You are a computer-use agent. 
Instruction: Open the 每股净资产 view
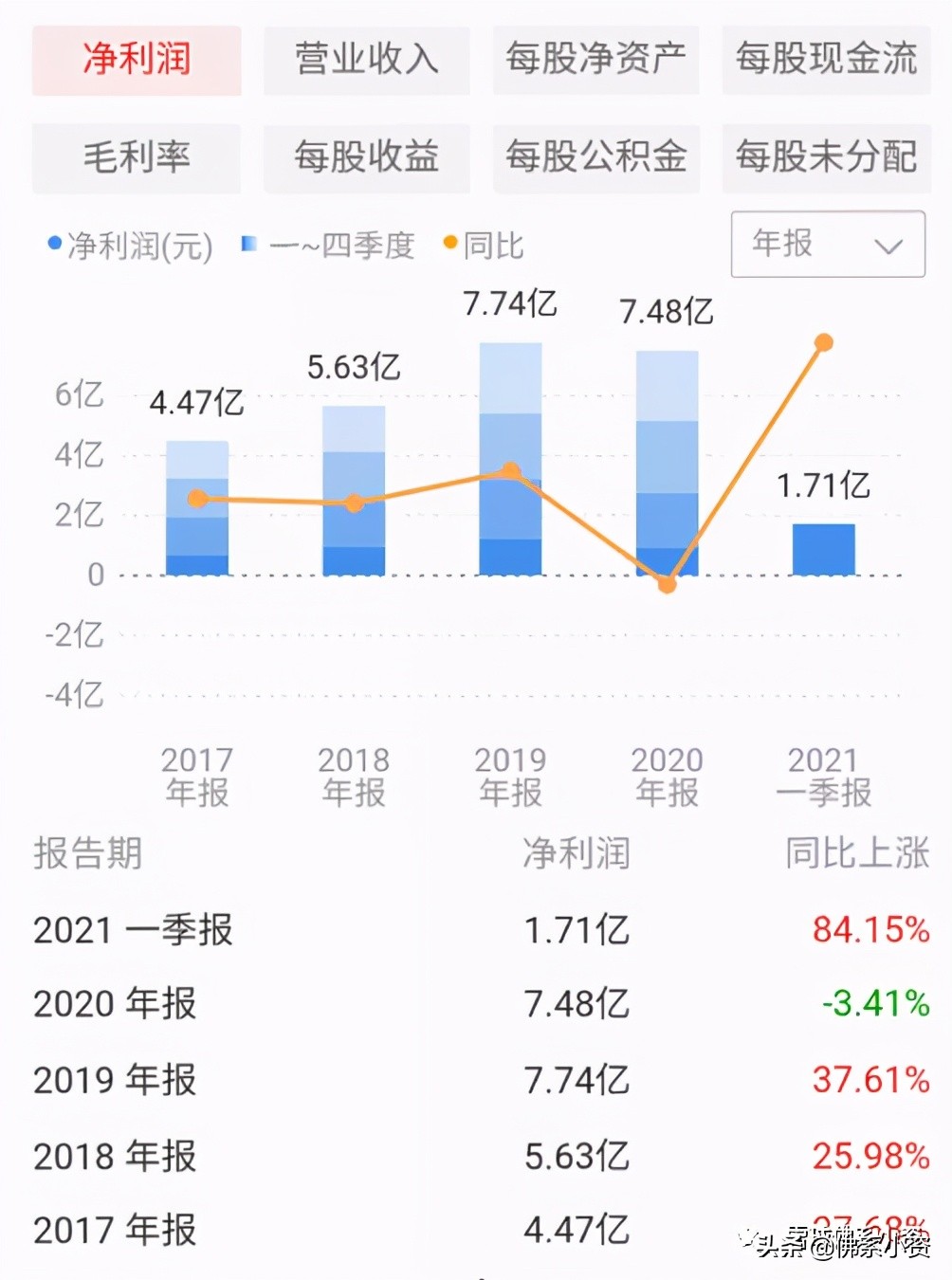[x=595, y=60]
